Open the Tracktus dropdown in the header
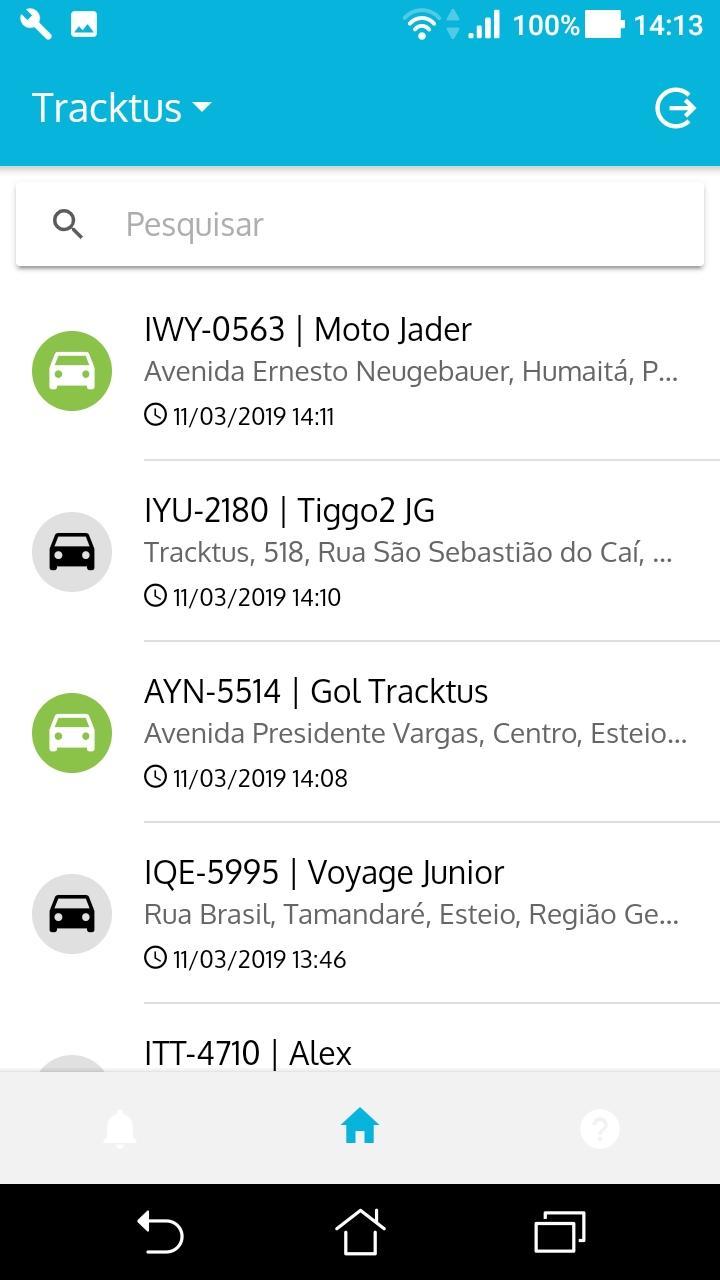Image resolution: width=720 pixels, height=1280 pixels. point(121,107)
